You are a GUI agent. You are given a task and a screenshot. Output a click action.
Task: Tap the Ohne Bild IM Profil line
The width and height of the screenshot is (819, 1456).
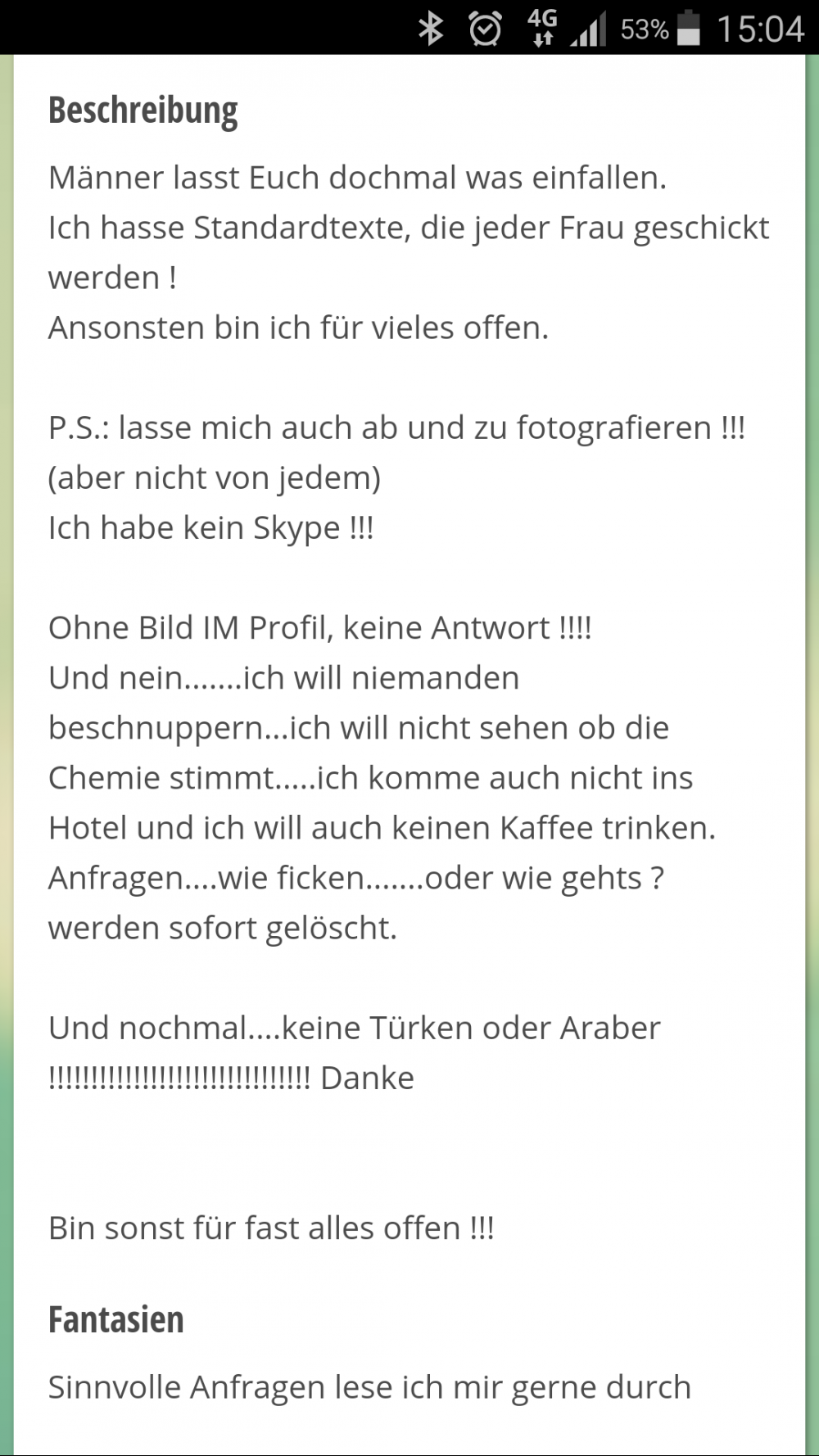click(321, 627)
